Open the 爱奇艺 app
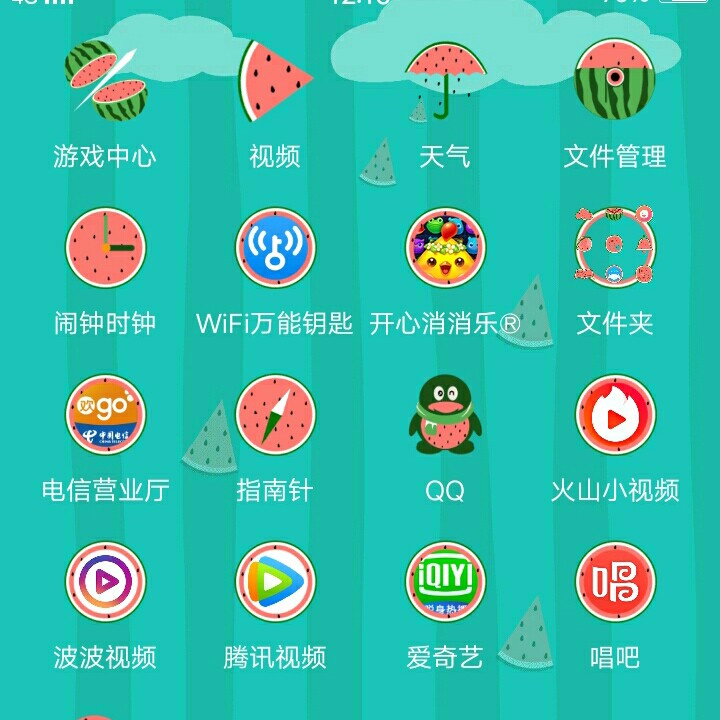The width and height of the screenshot is (720, 720). [x=445, y=582]
